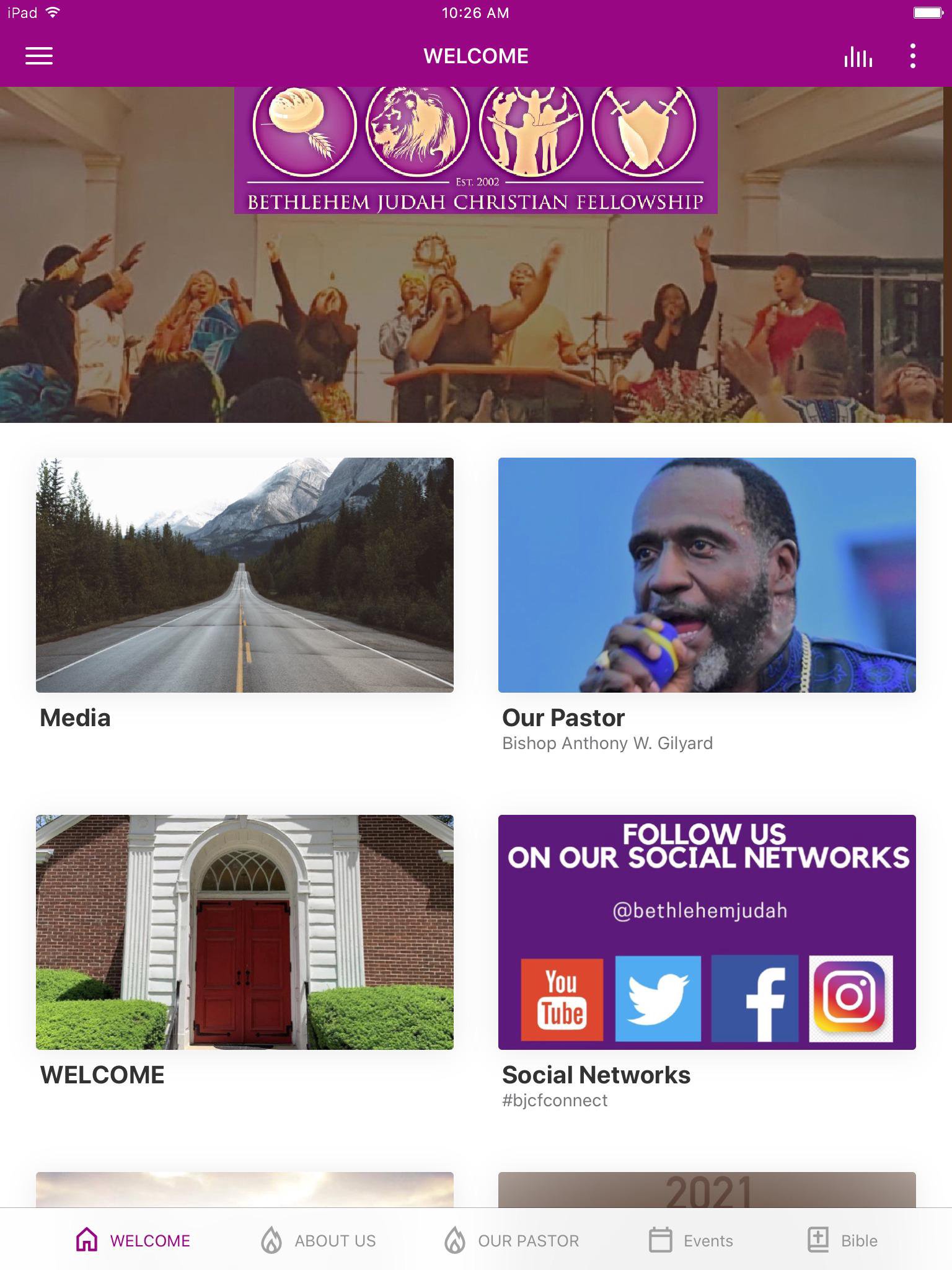952x1270 pixels.
Task: Switch to the ABOUT US tab
Action: coord(318,1241)
